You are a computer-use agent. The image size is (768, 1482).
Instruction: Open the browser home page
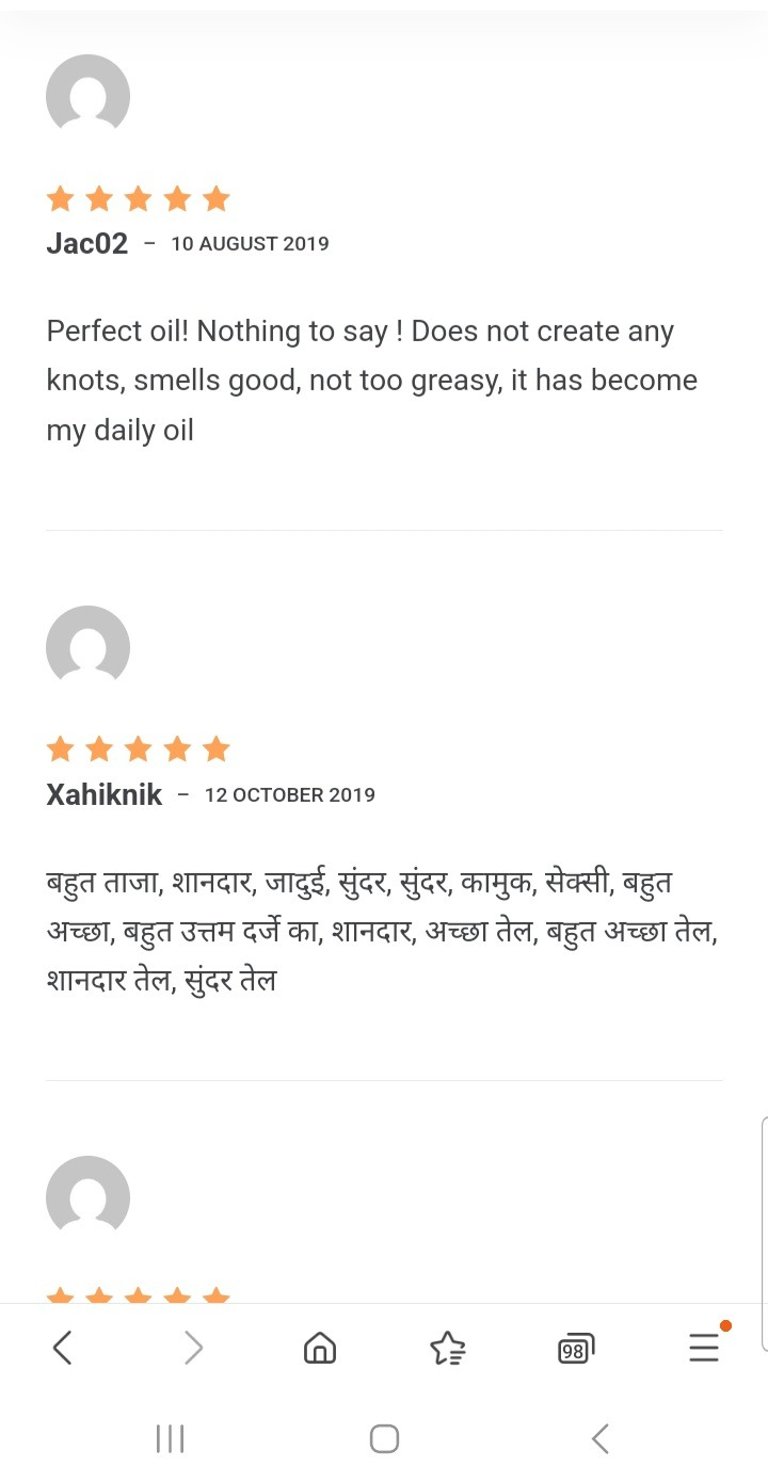[320, 1349]
